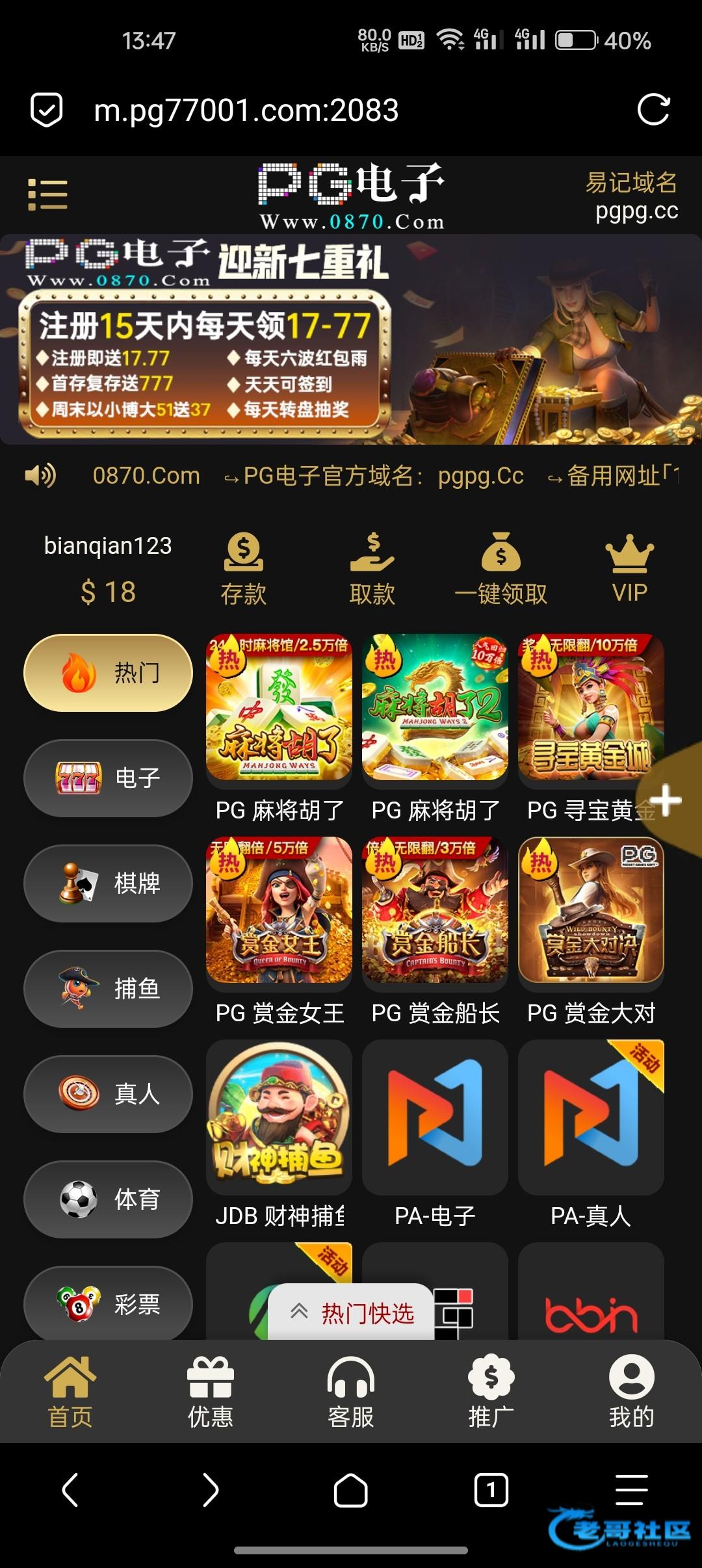
Task: Choose the 体育 category
Action: [109, 1199]
